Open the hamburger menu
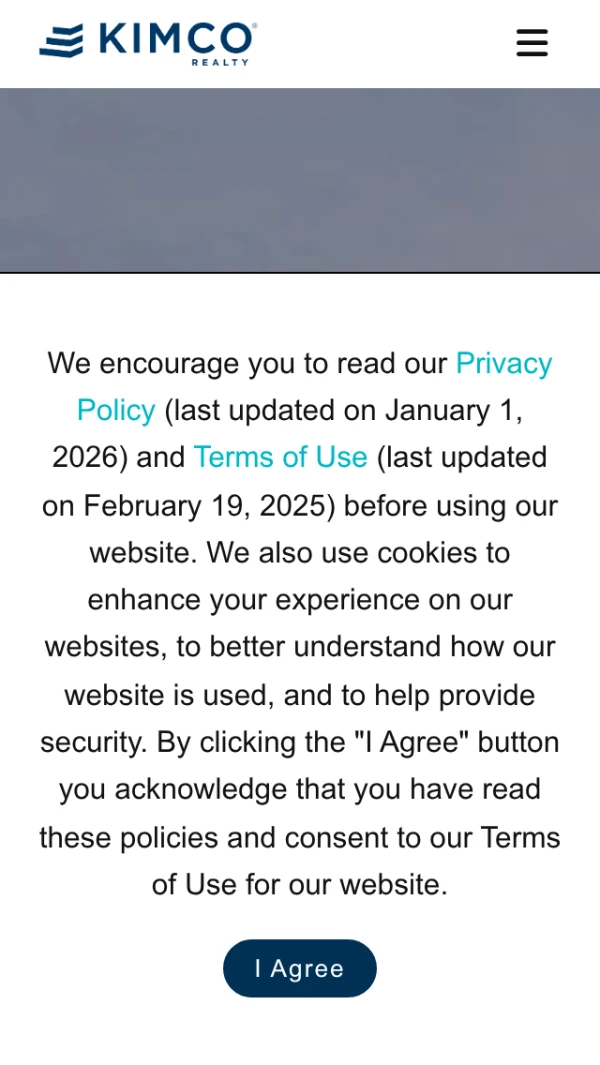Image resolution: width=600 pixels, height=1065 pixels. 531,43
